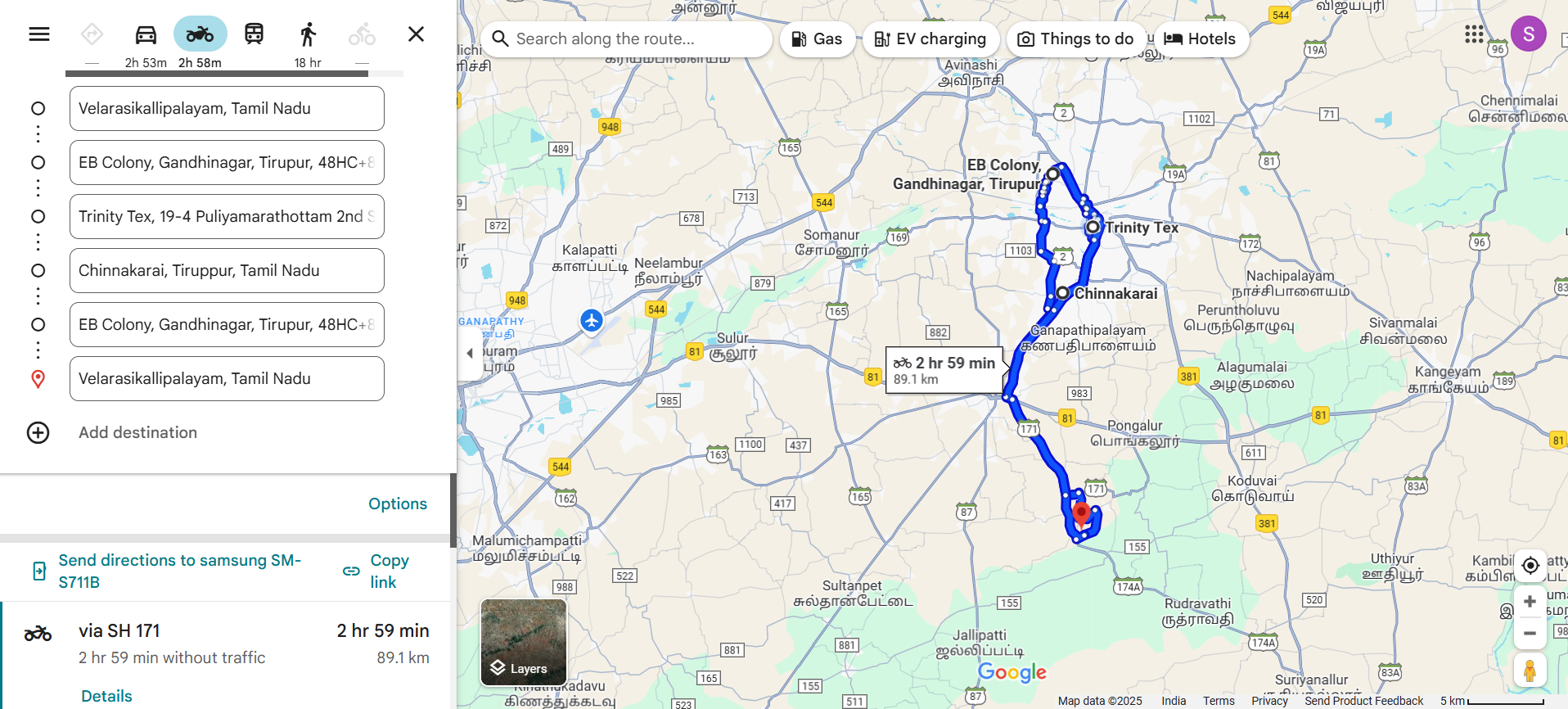Send directions to samsung SM-S711B
Image resolution: width=1568 pixels, height=709 pixels.
tap(179, 571)
